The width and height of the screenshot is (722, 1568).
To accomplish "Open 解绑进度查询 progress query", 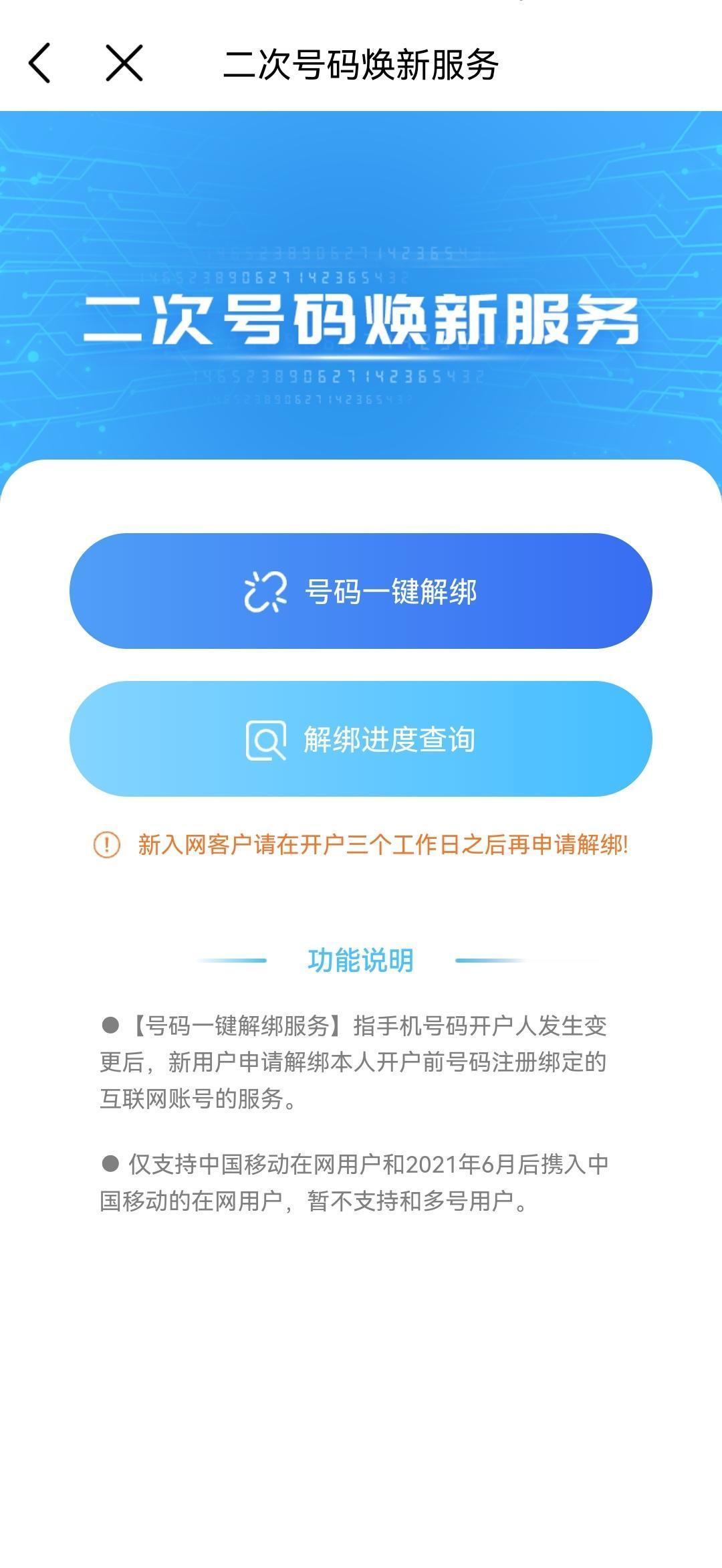I will pos(361,740).
